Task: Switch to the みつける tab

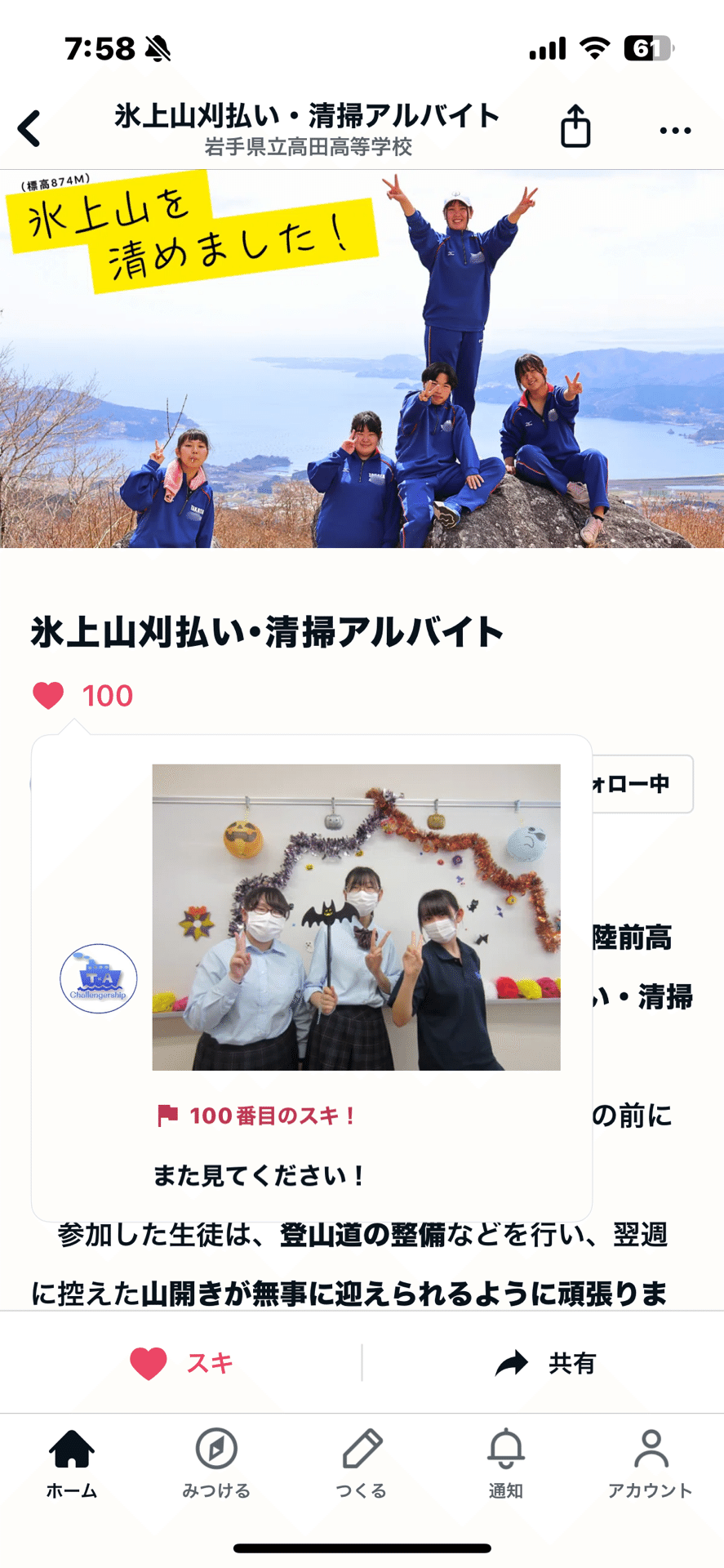Action: (216, 1464)
